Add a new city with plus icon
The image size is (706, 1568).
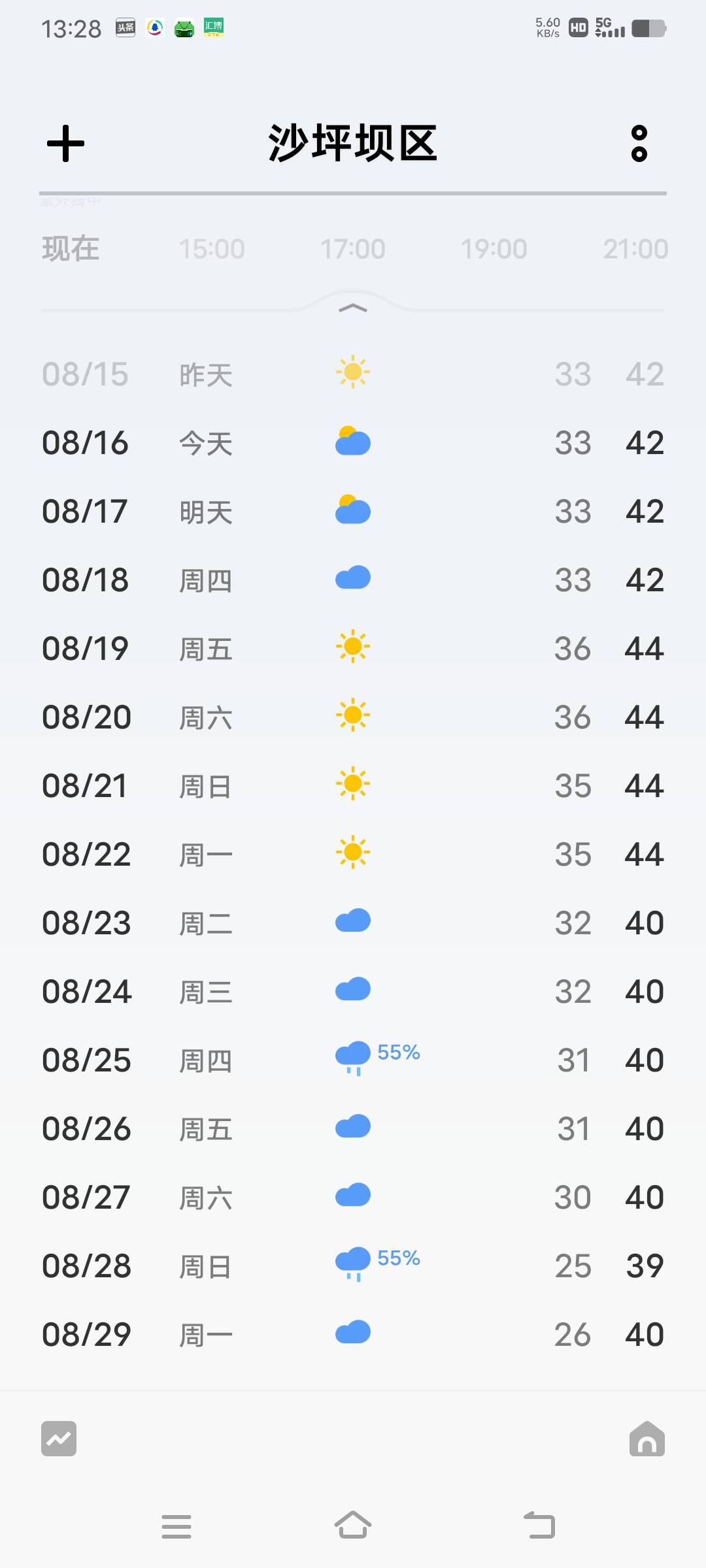65,144
